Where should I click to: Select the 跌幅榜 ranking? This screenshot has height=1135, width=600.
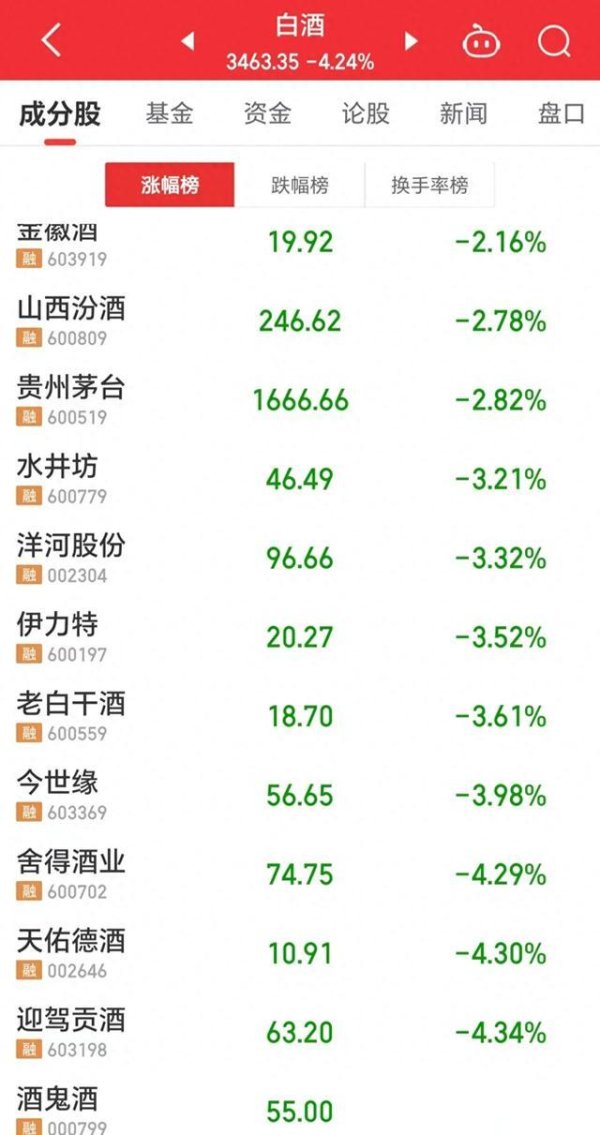pyautogui.click(x=300, y=185)
